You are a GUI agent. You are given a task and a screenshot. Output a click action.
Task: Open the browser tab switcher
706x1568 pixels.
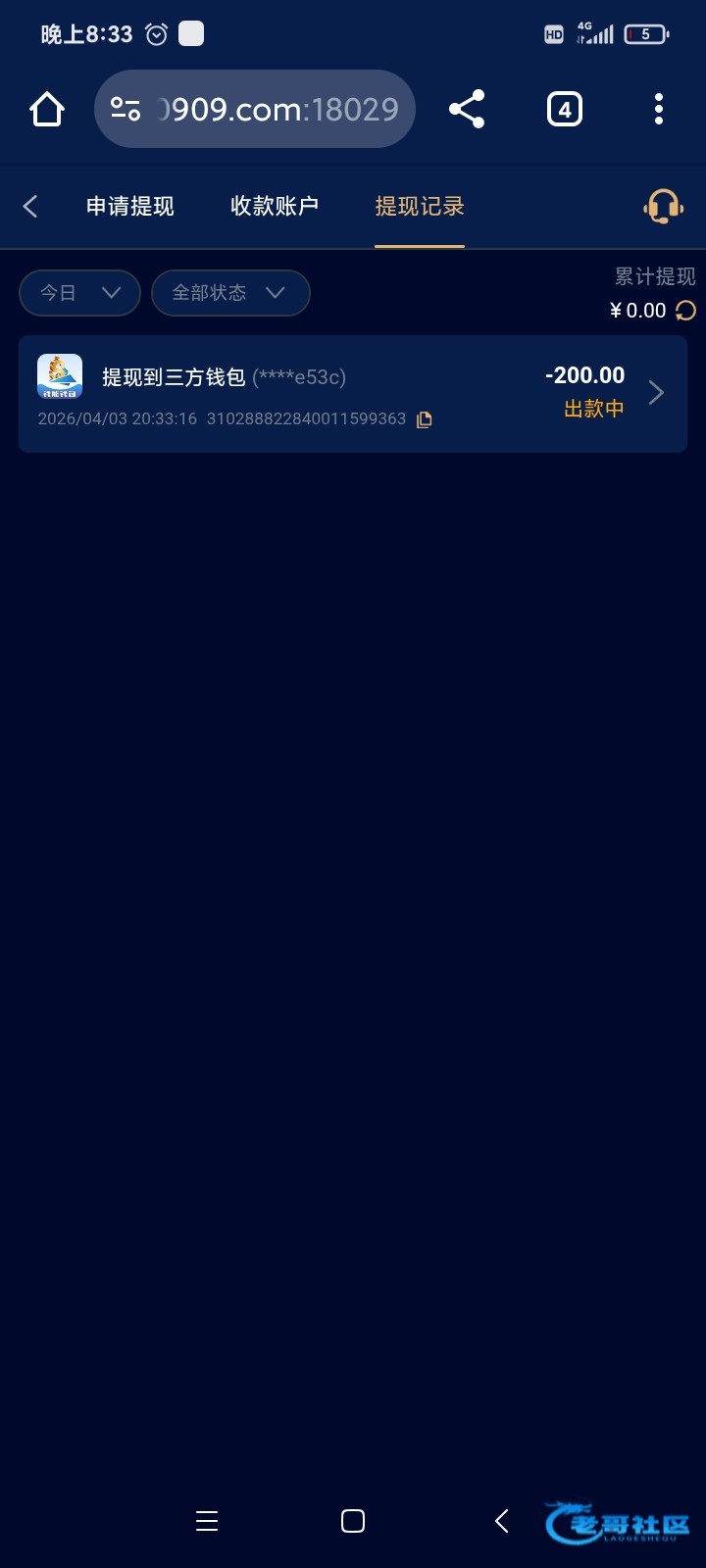point(564,109)
